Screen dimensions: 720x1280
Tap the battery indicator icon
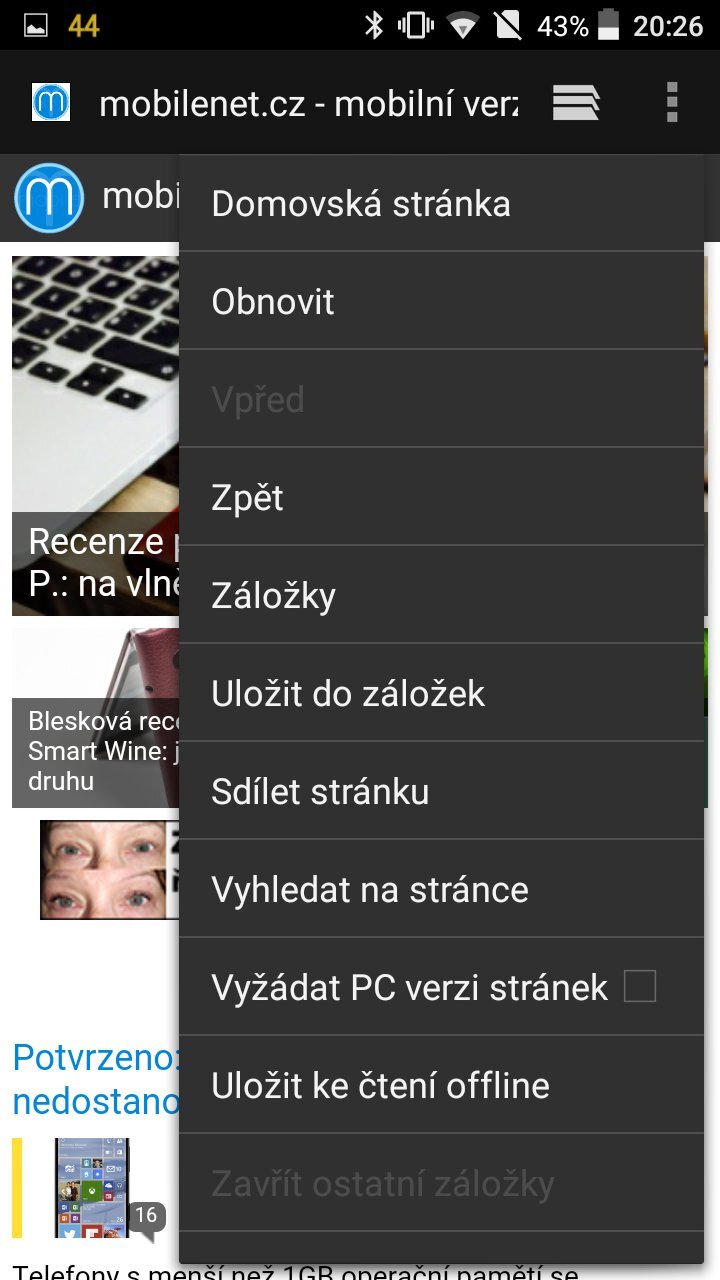click(610, 24)
